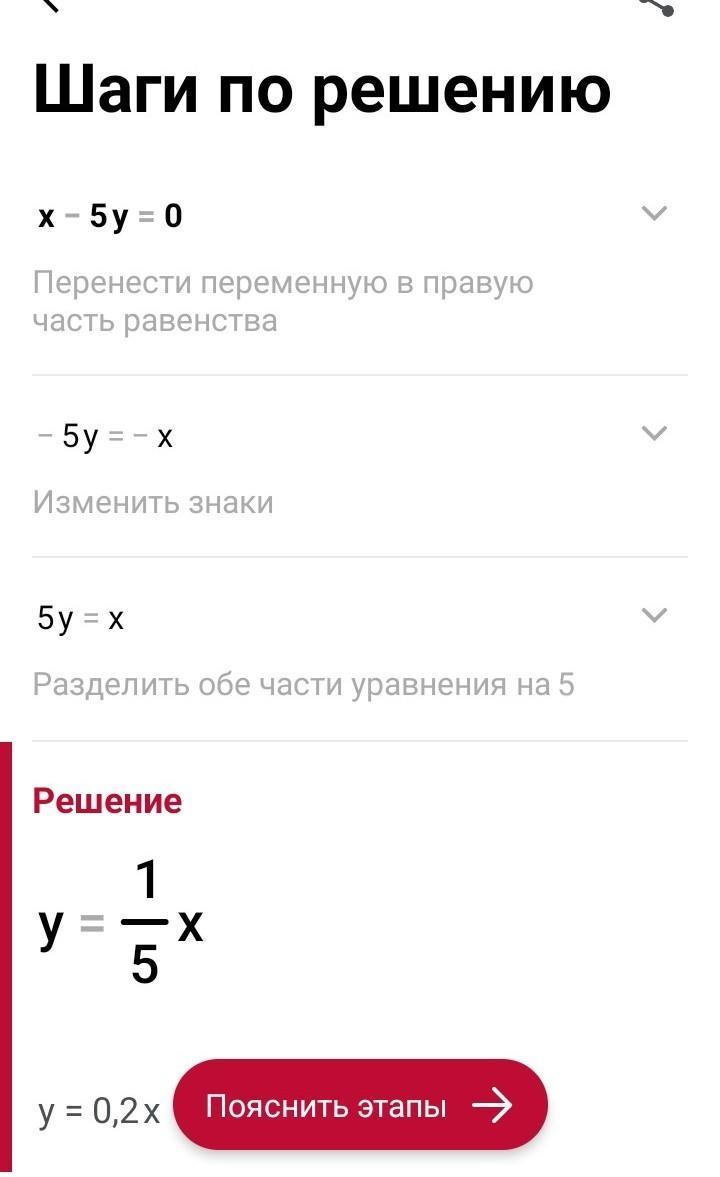Expand the step x − 5y = 0
Screen dimensions: 720x1177
coord(655,214)
